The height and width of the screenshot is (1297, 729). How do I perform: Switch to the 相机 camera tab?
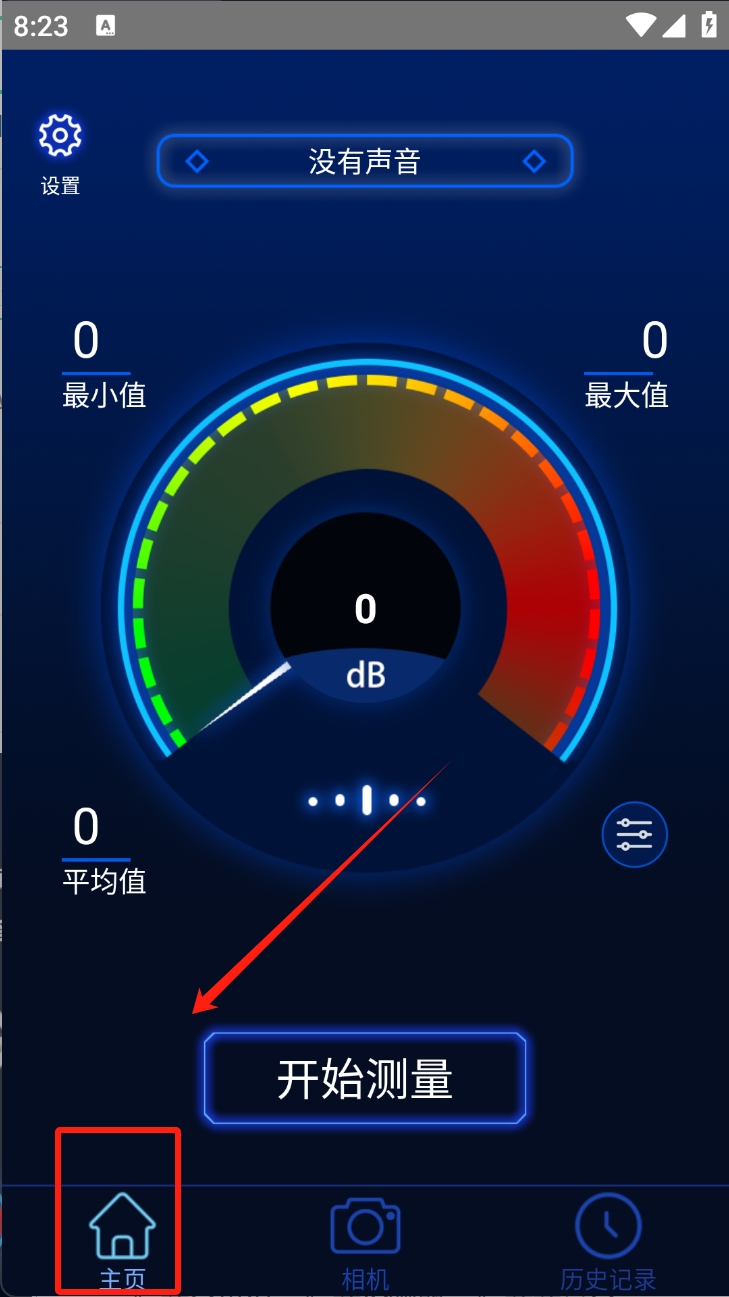[365, 1236]
